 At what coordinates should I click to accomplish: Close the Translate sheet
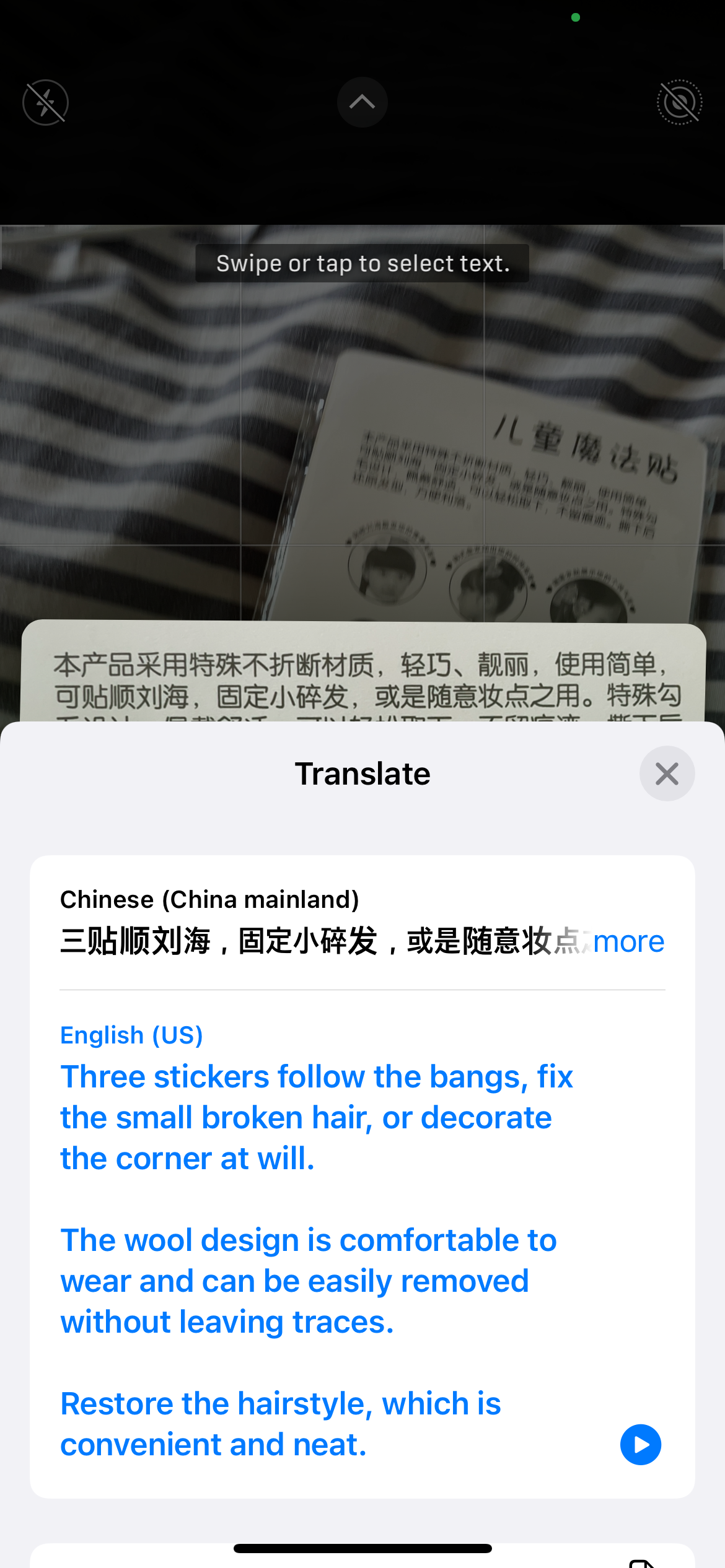[x=667, y=773]
